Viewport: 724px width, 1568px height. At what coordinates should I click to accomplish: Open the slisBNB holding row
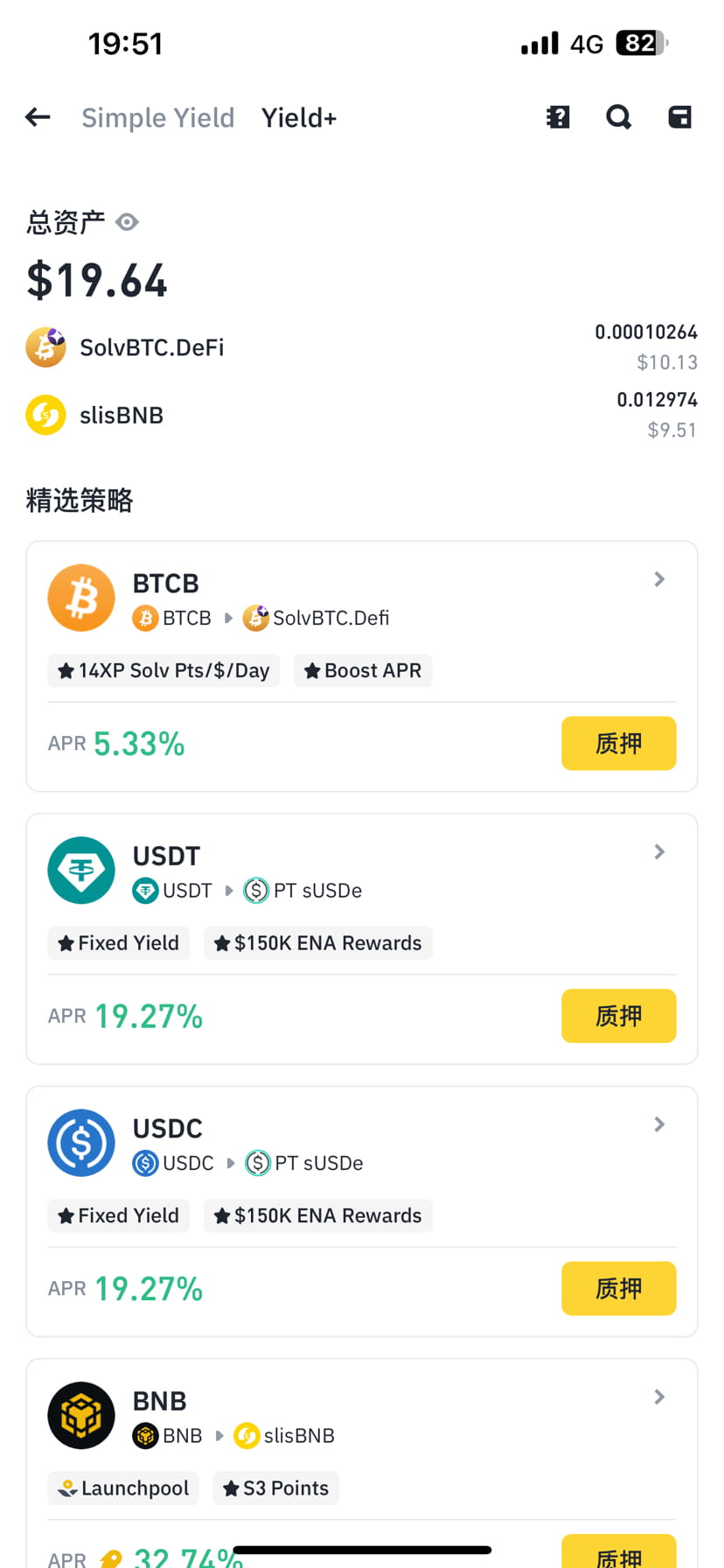[362, 415]
